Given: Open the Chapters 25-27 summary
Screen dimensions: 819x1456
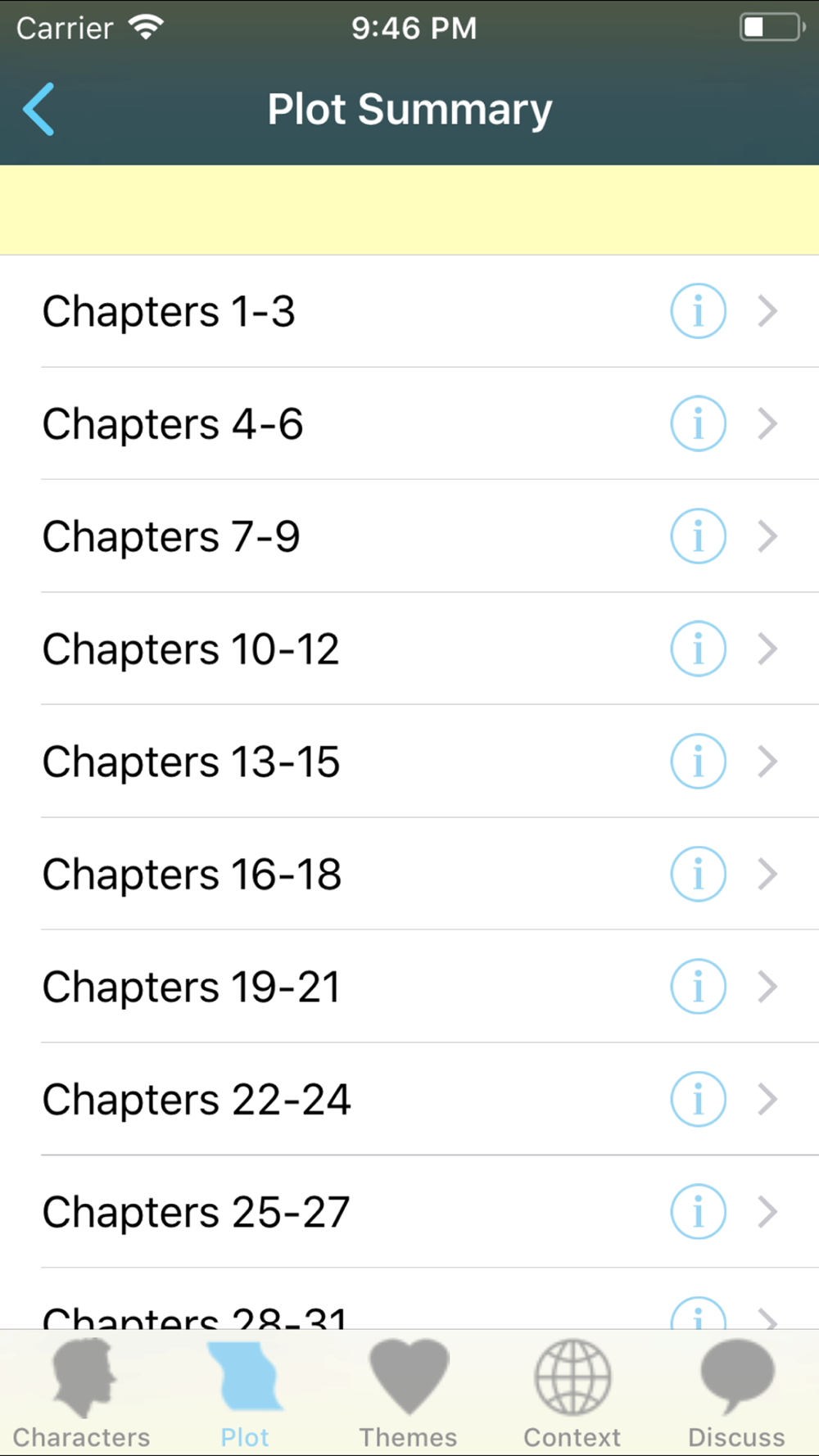Looking at the screenshot, I should pyautogui.click(x=409, y=1212).
